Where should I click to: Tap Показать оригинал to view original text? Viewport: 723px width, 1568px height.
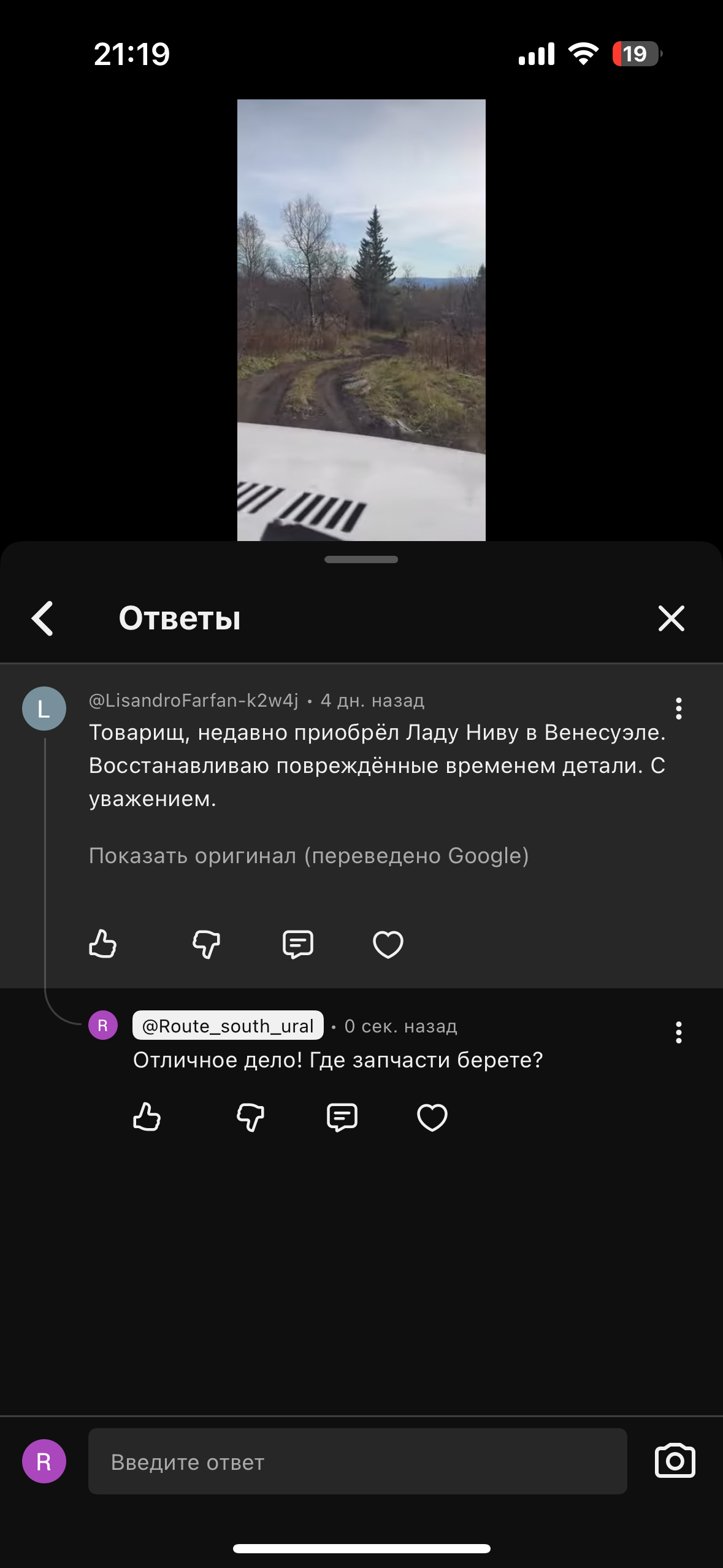tap(308, 855)
